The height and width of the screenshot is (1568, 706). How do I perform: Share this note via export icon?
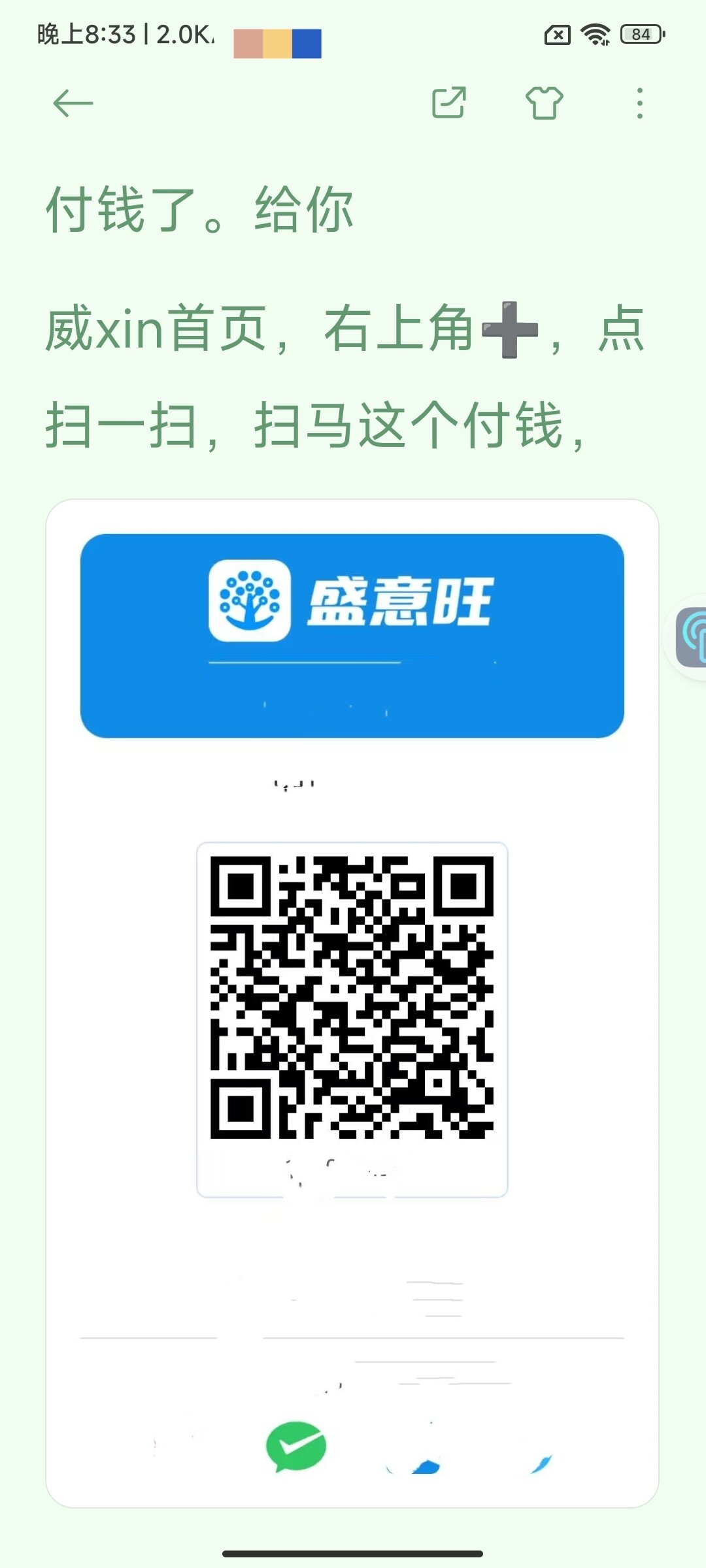click(449, 103)
